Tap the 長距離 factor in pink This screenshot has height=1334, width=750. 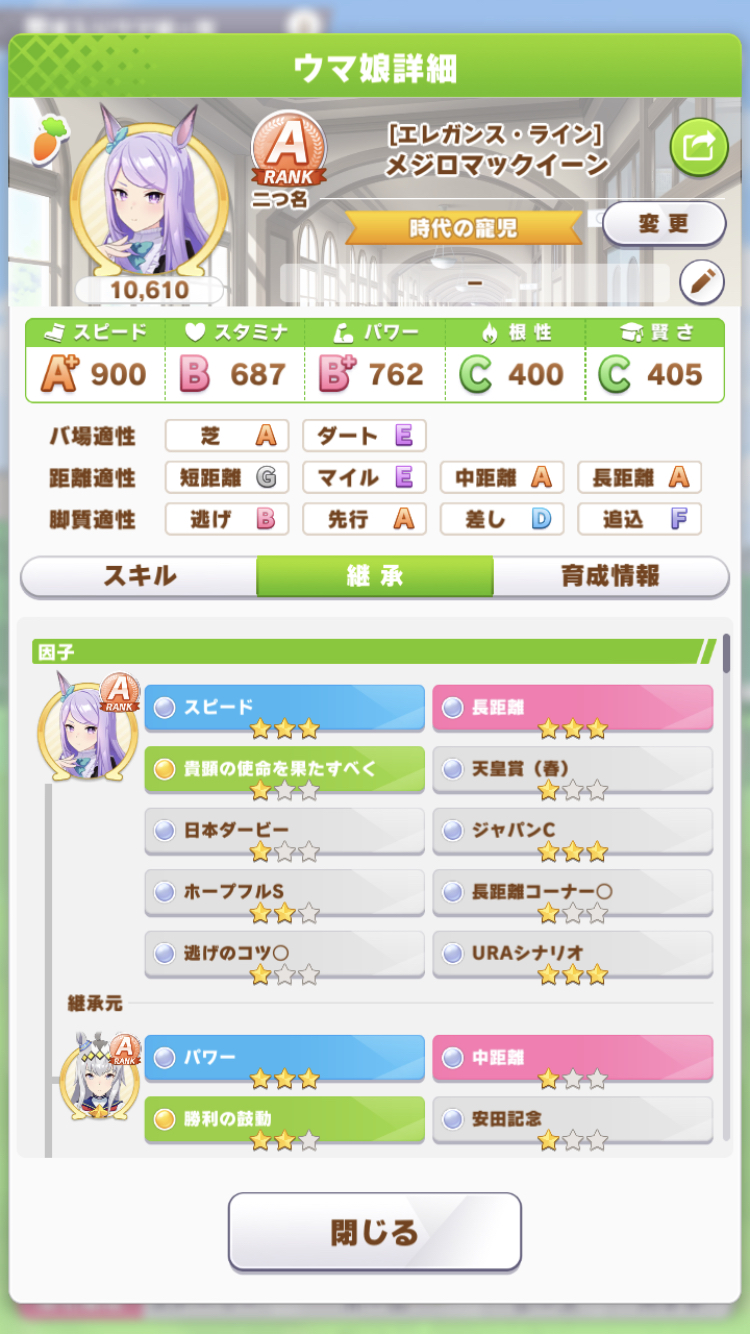(x=572, y=707)
